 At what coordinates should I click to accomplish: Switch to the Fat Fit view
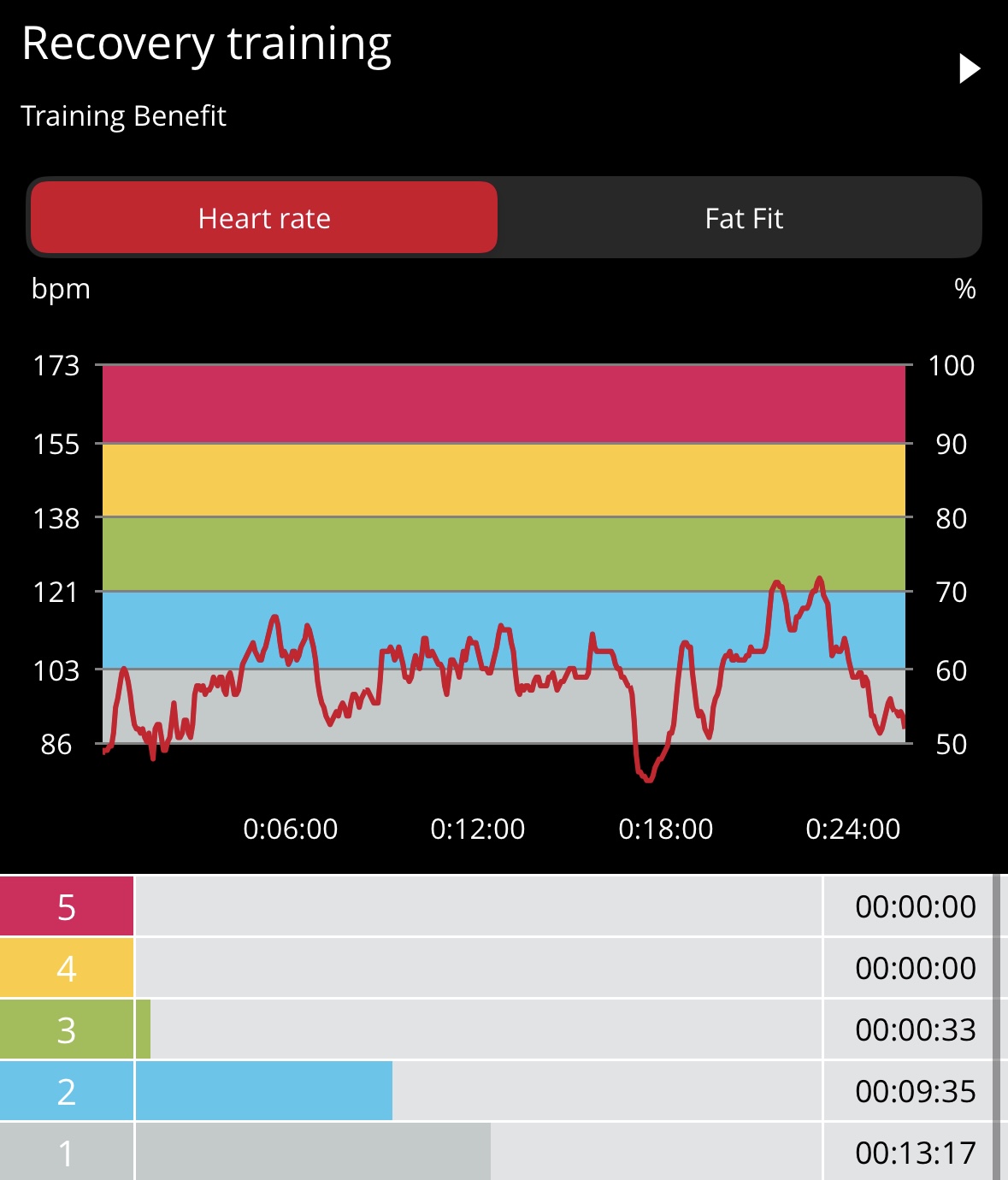tap(743, 218)
